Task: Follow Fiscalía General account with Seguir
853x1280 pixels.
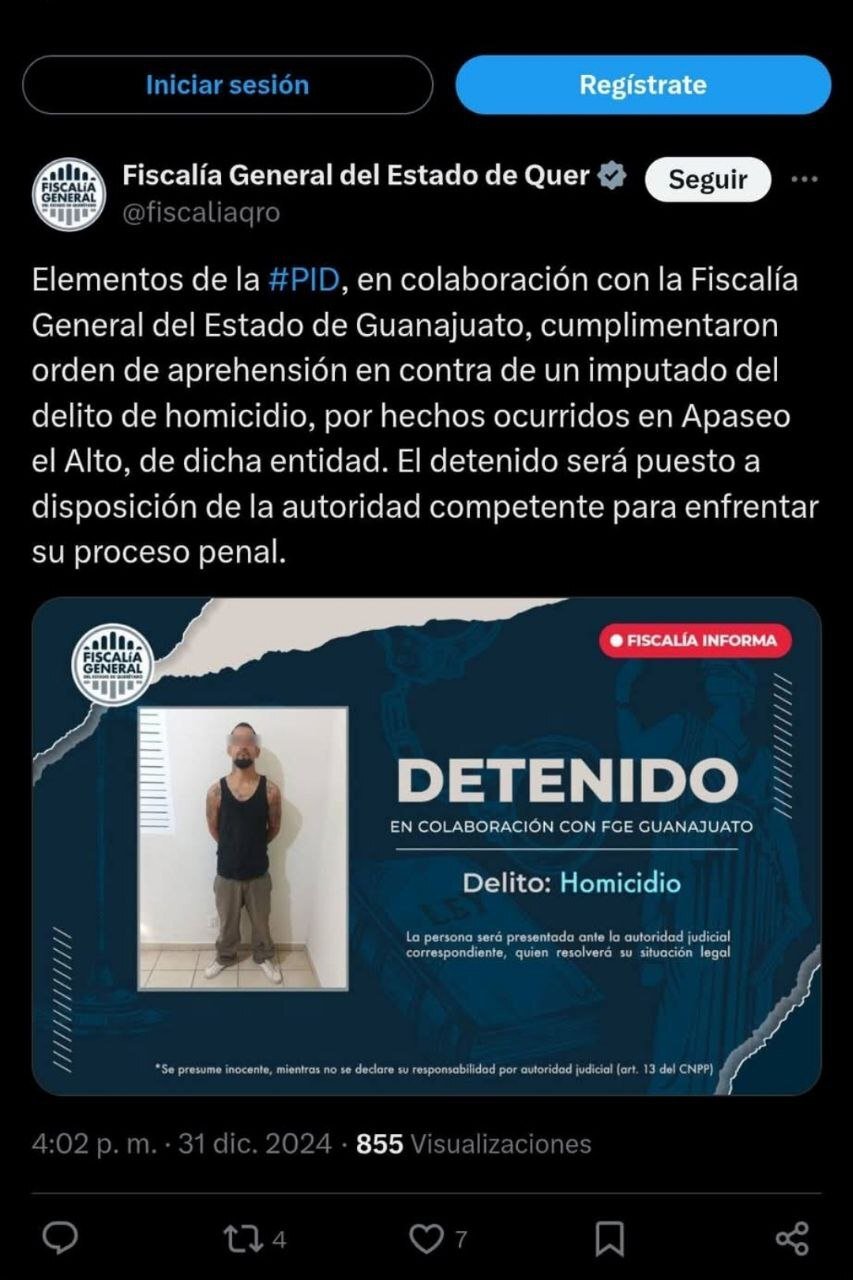Action: pos(708,180)
